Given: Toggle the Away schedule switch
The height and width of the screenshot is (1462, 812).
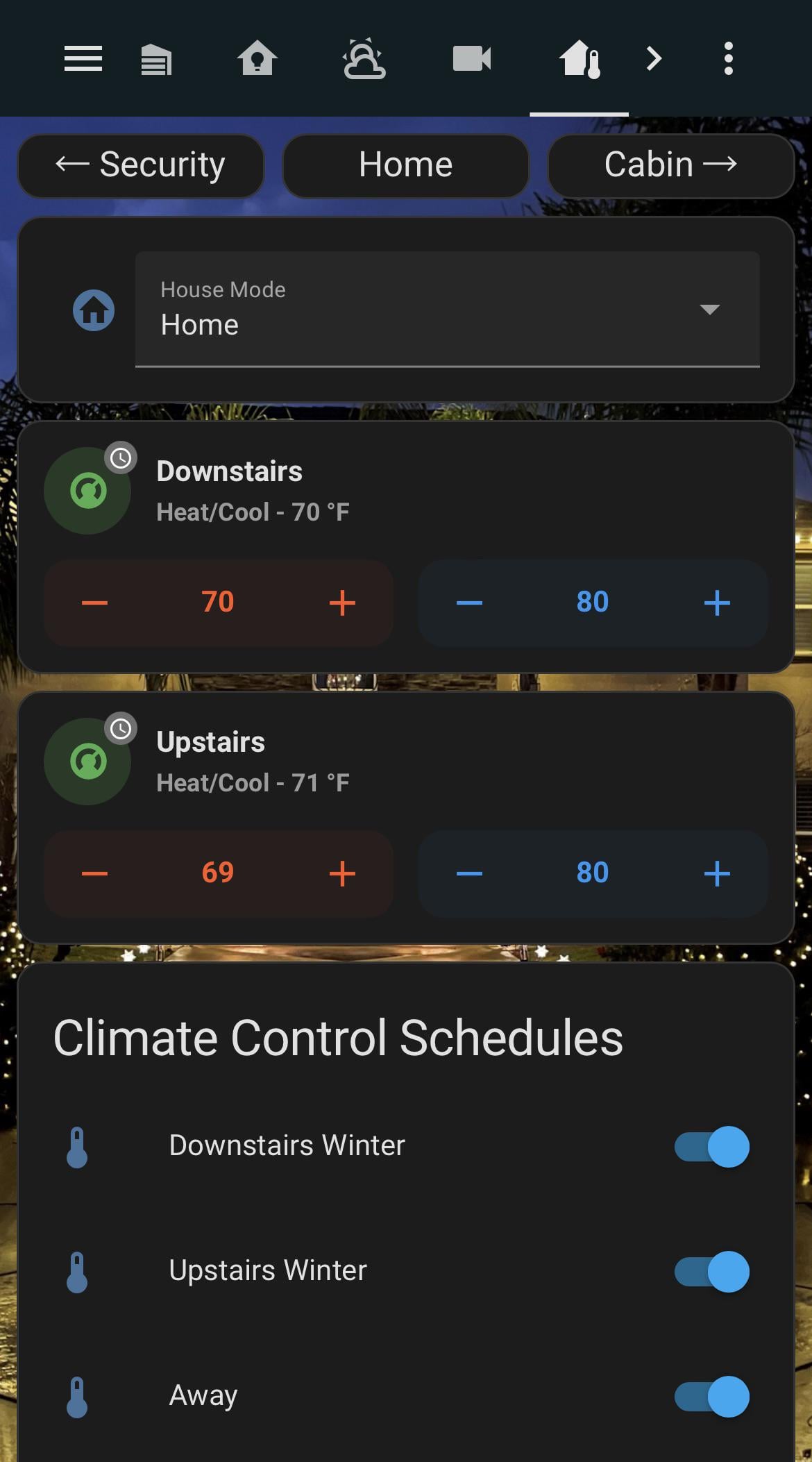Looking at the screenshot, I should click(x=711, y=1396).
